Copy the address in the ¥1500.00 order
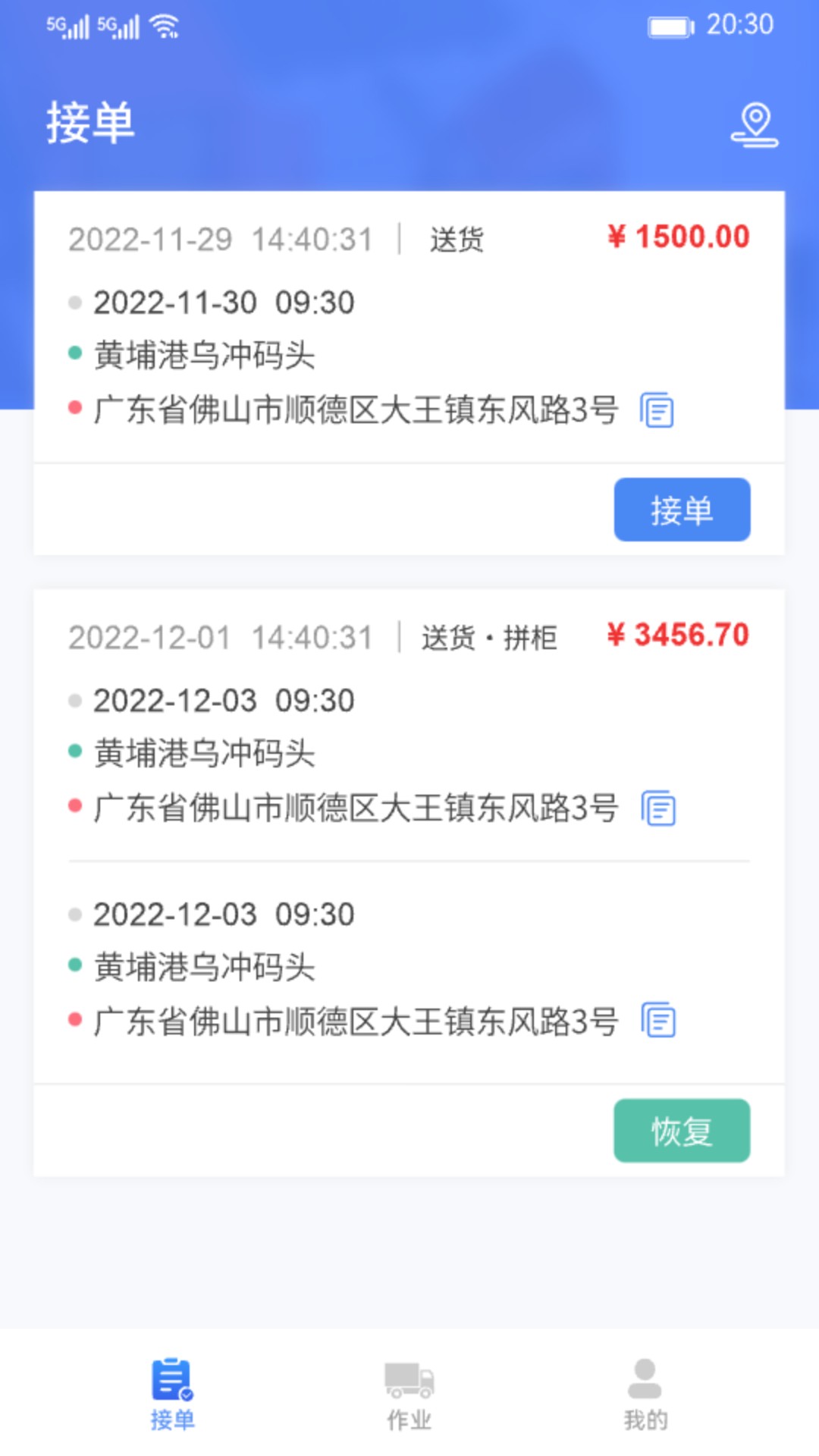This screenshot has height=1456, width=819. click(x=657, y=411)
